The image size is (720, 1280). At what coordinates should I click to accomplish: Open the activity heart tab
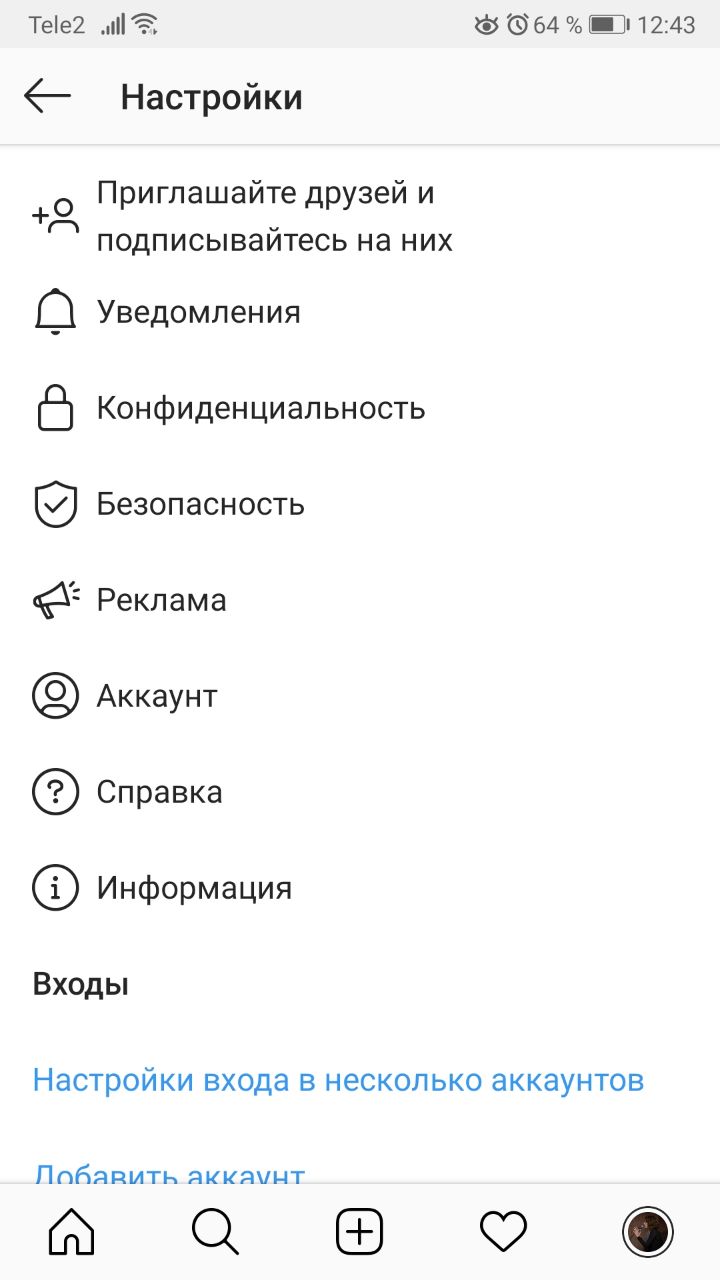coord(503,1232)
